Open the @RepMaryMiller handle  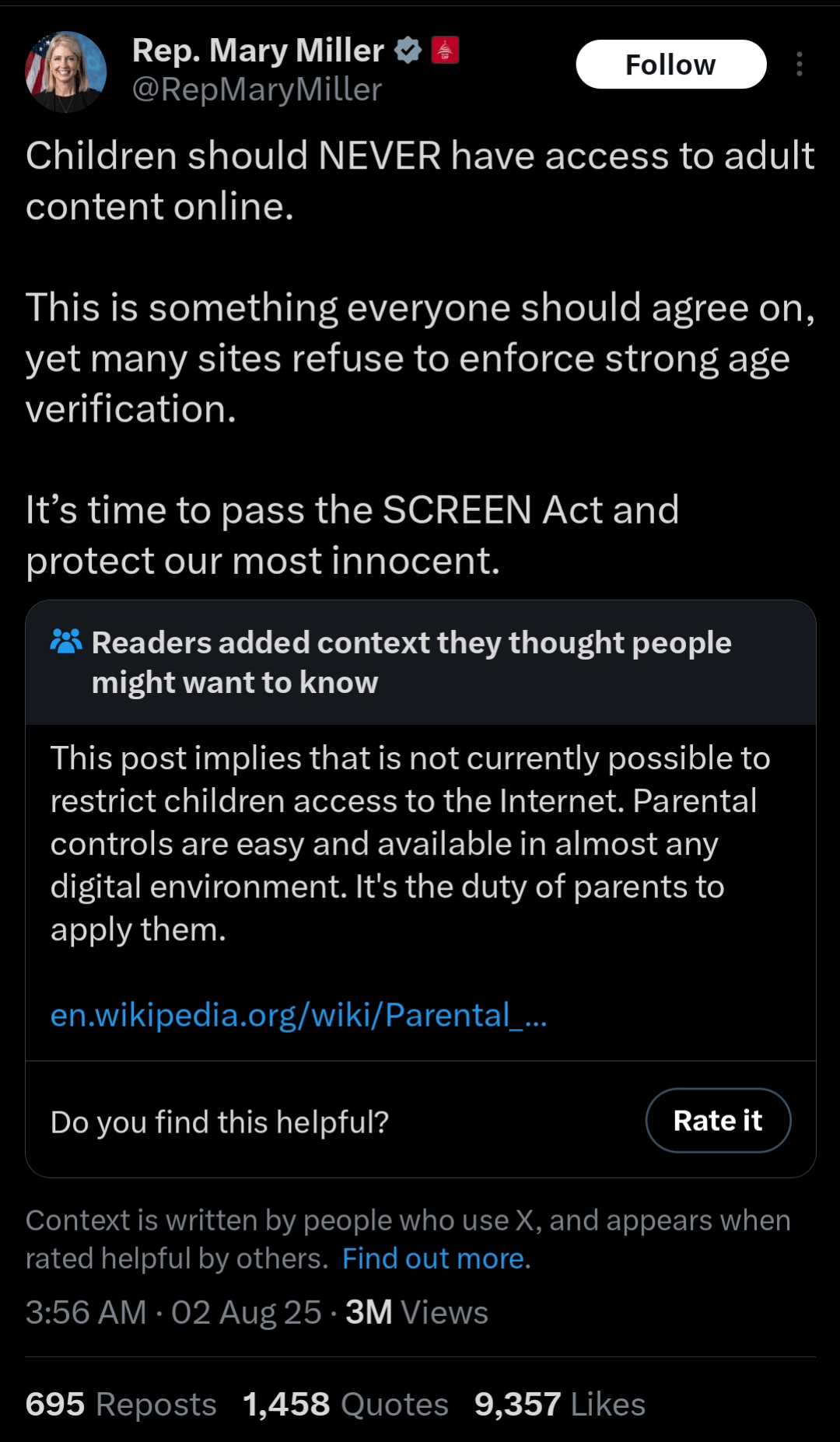click(257, 89)
